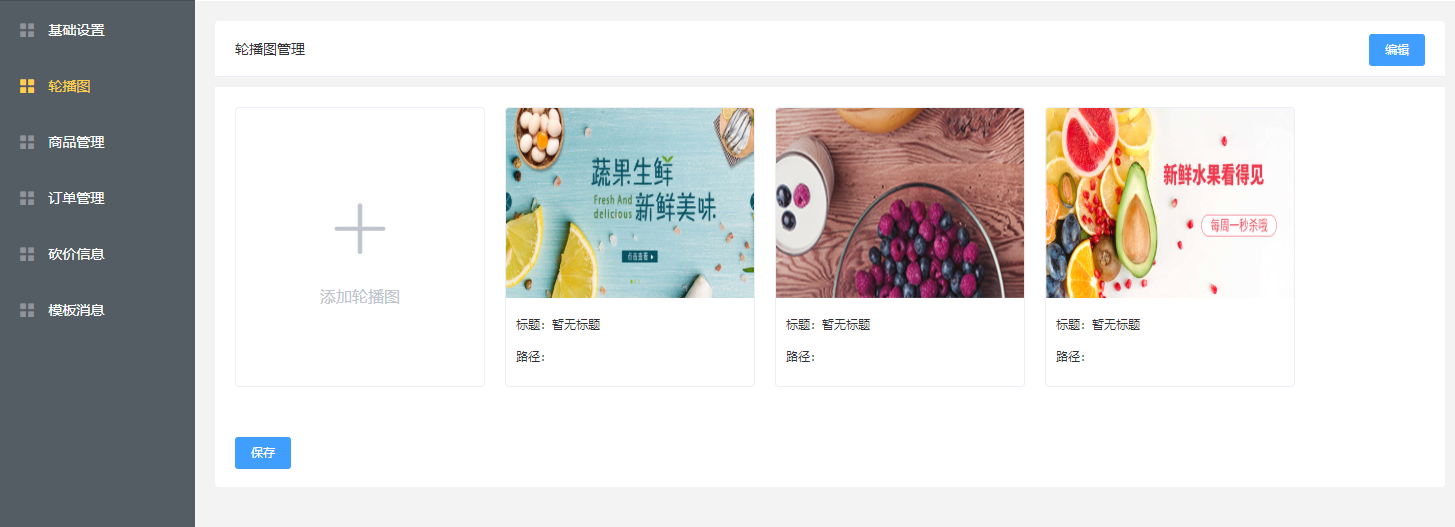Select the 轮播图 sidebar item
The height and width of the screenshot is (527, 1455).
[69, 86]
